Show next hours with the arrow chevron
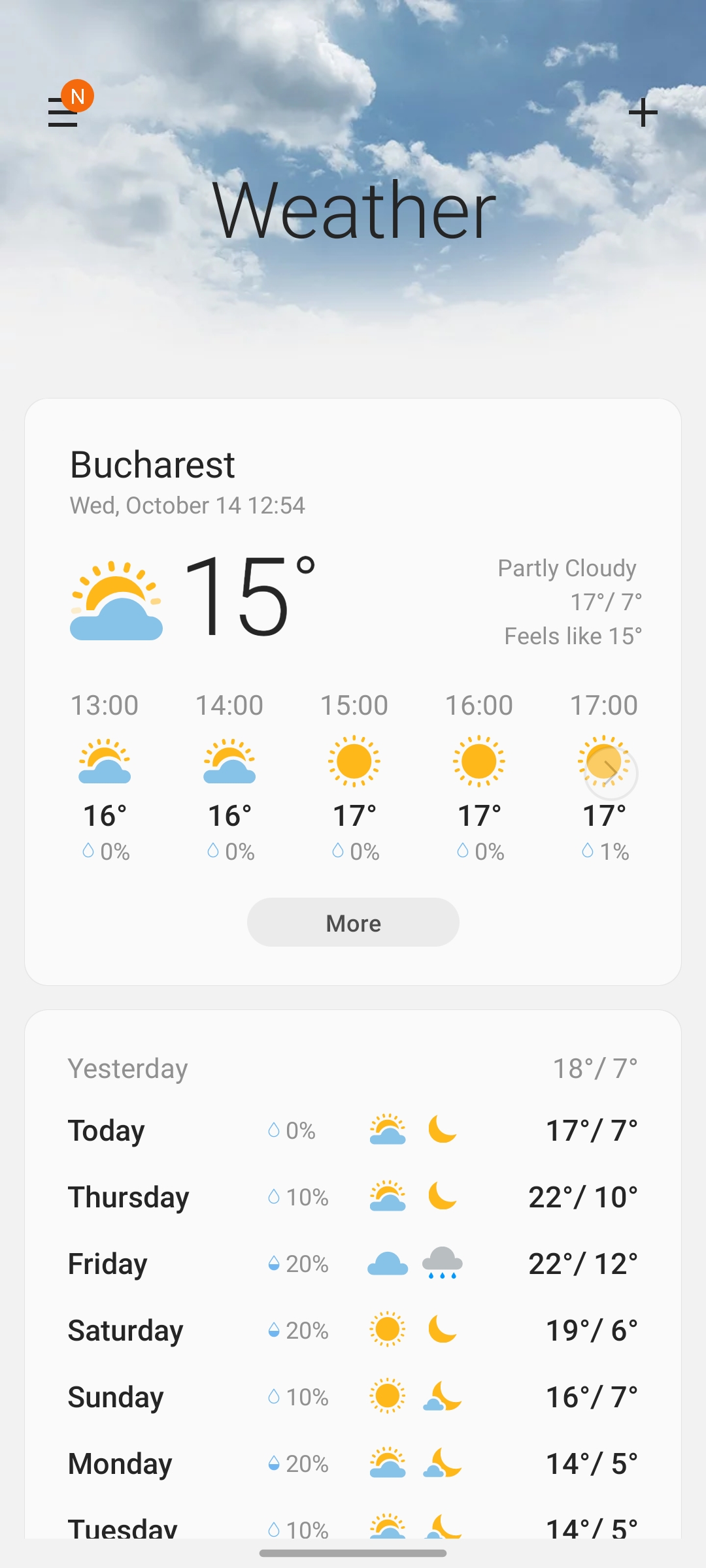Viewport: 706px width, 1568px height. tap(611, 773)
